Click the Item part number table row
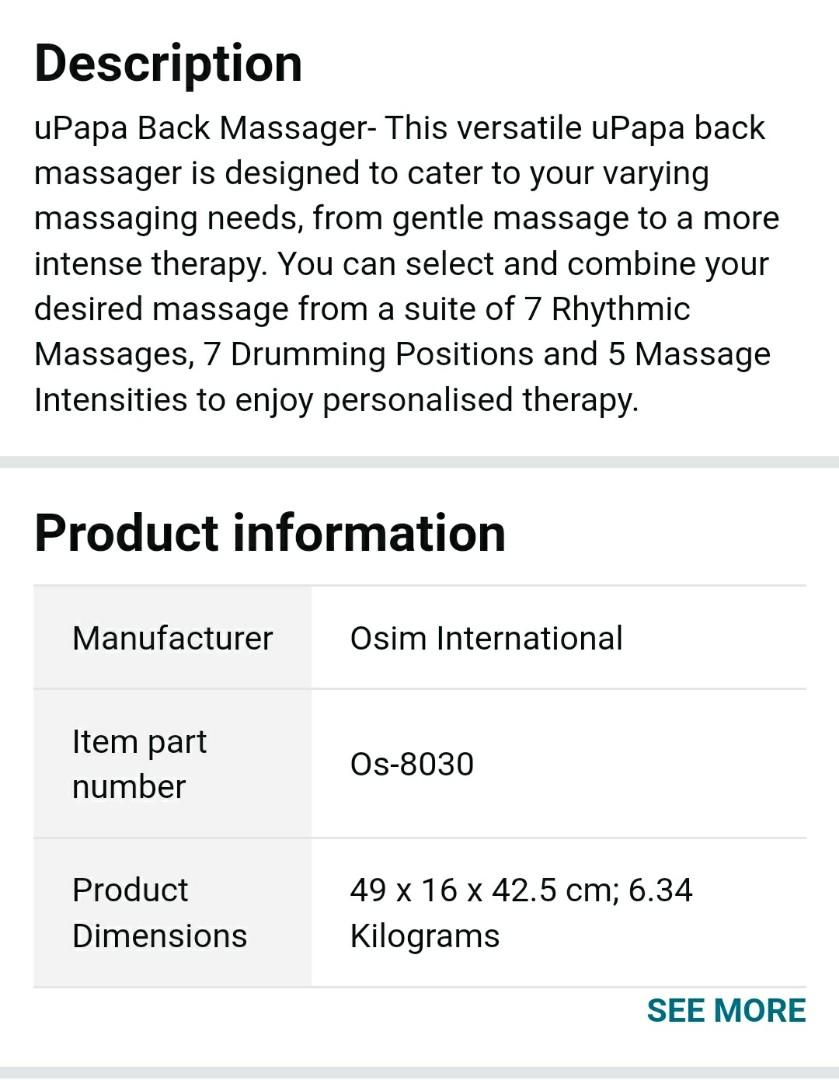This screenshot has height=1080, width=839. (420, 764)
